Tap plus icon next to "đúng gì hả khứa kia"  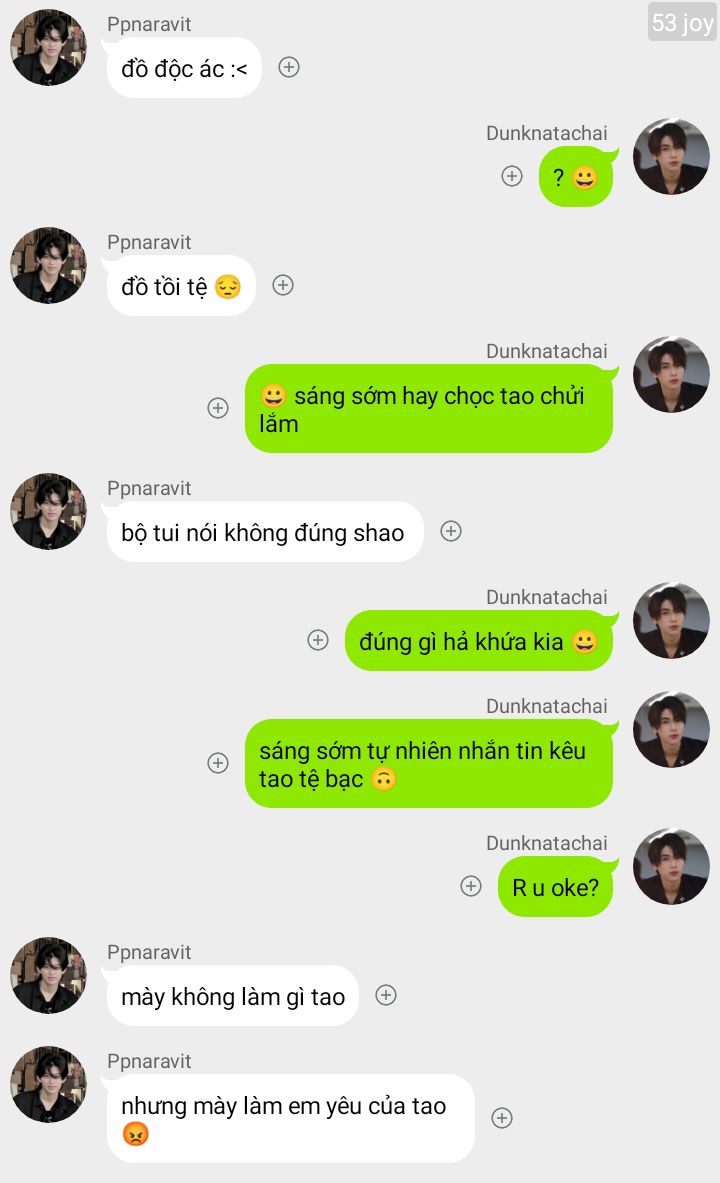318,640
